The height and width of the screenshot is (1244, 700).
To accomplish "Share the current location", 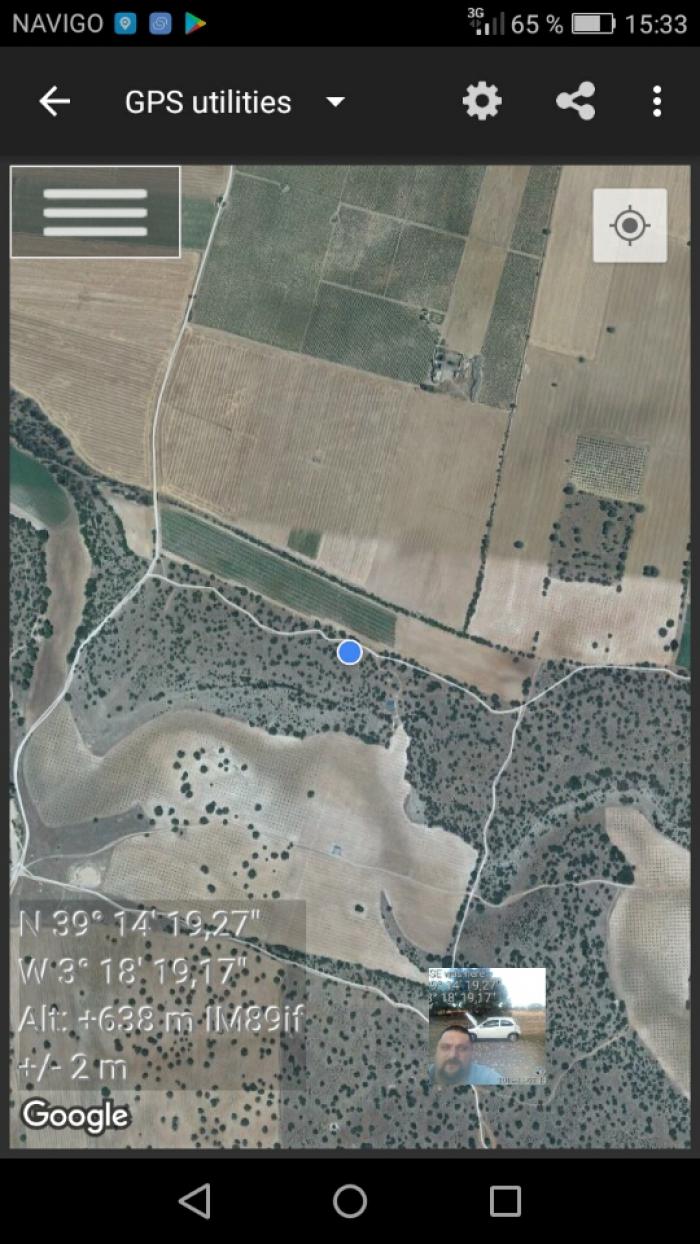I will click(x=575, y=101).
